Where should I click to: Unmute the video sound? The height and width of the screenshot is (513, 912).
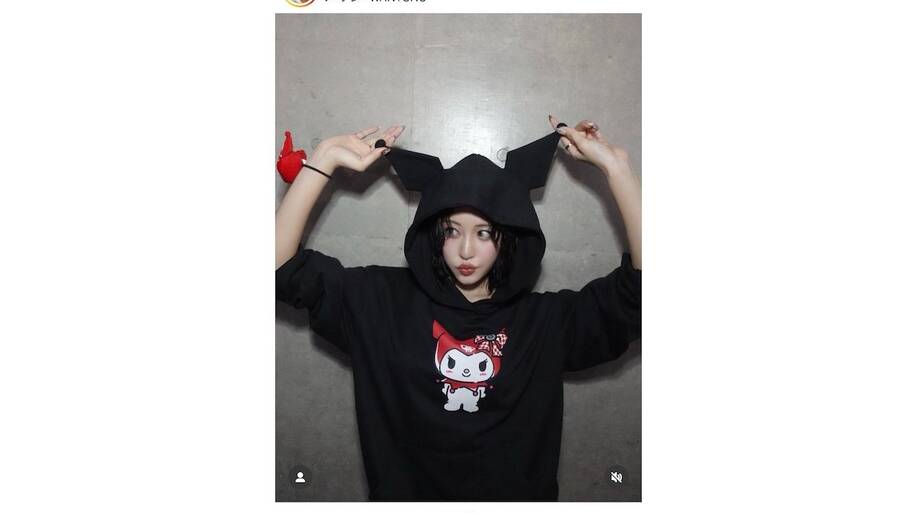616,477
